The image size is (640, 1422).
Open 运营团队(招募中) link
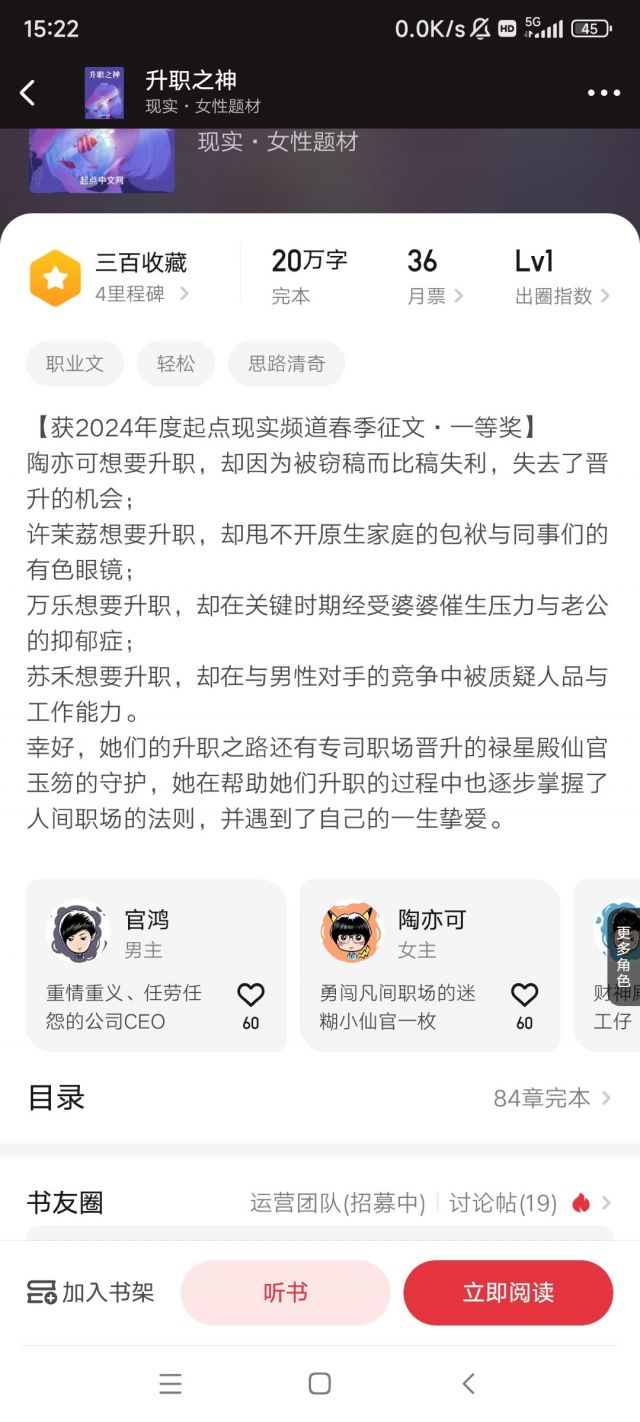pos(337,1202)
